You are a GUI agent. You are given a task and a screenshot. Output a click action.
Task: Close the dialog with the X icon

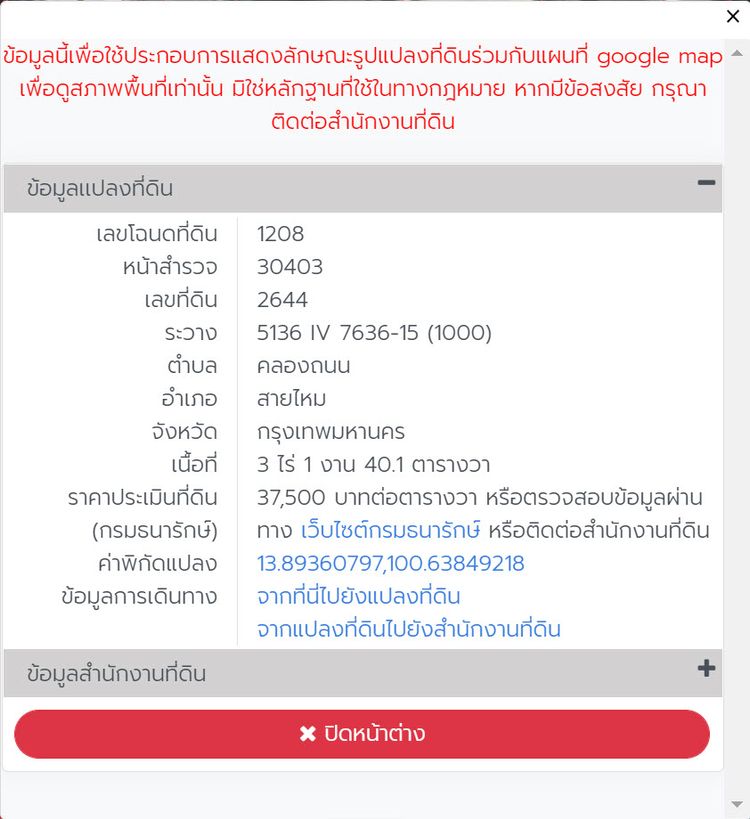[732, 15]
